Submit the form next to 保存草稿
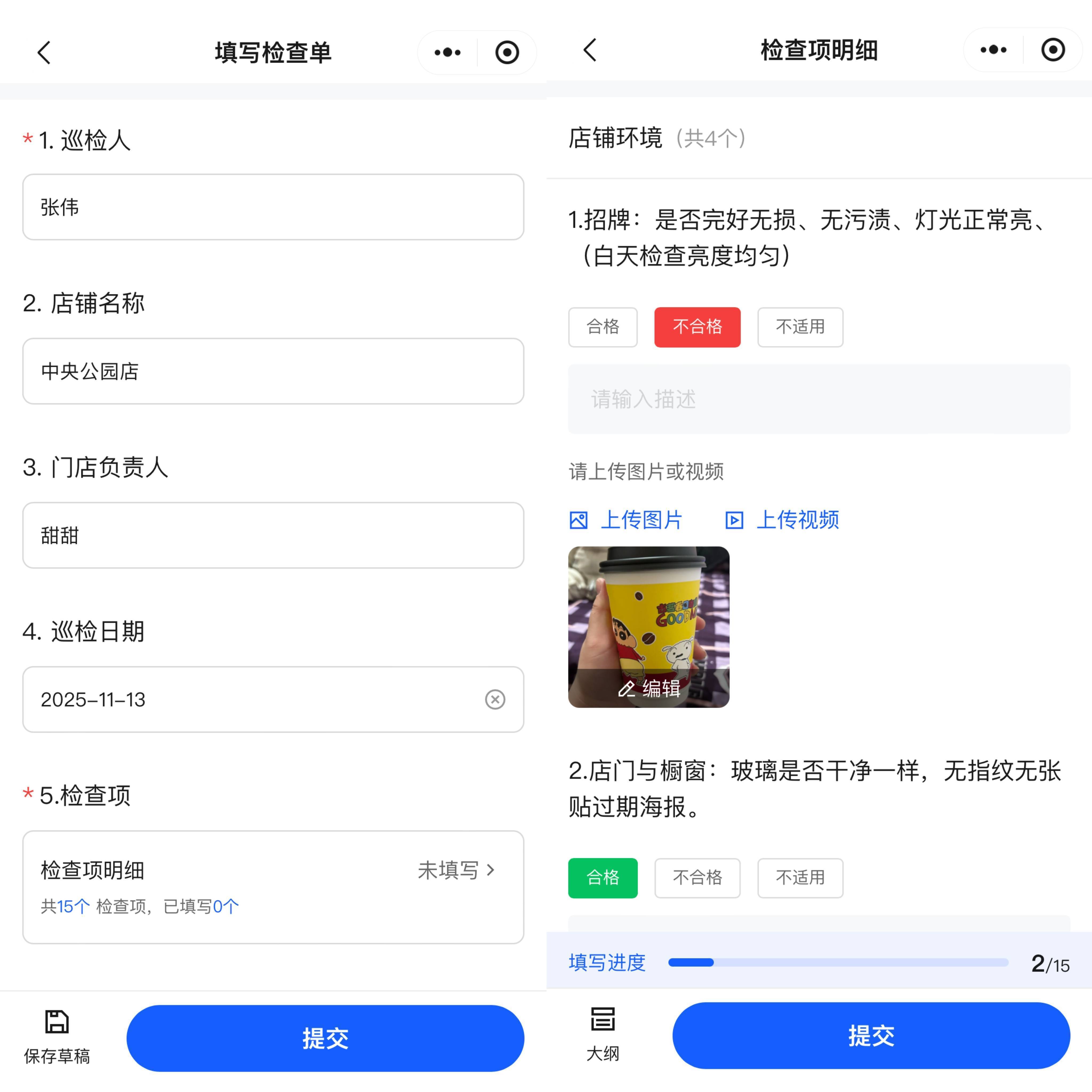The width and height of the screenshot is (1092, 1092). click(x=325, y=1038)
